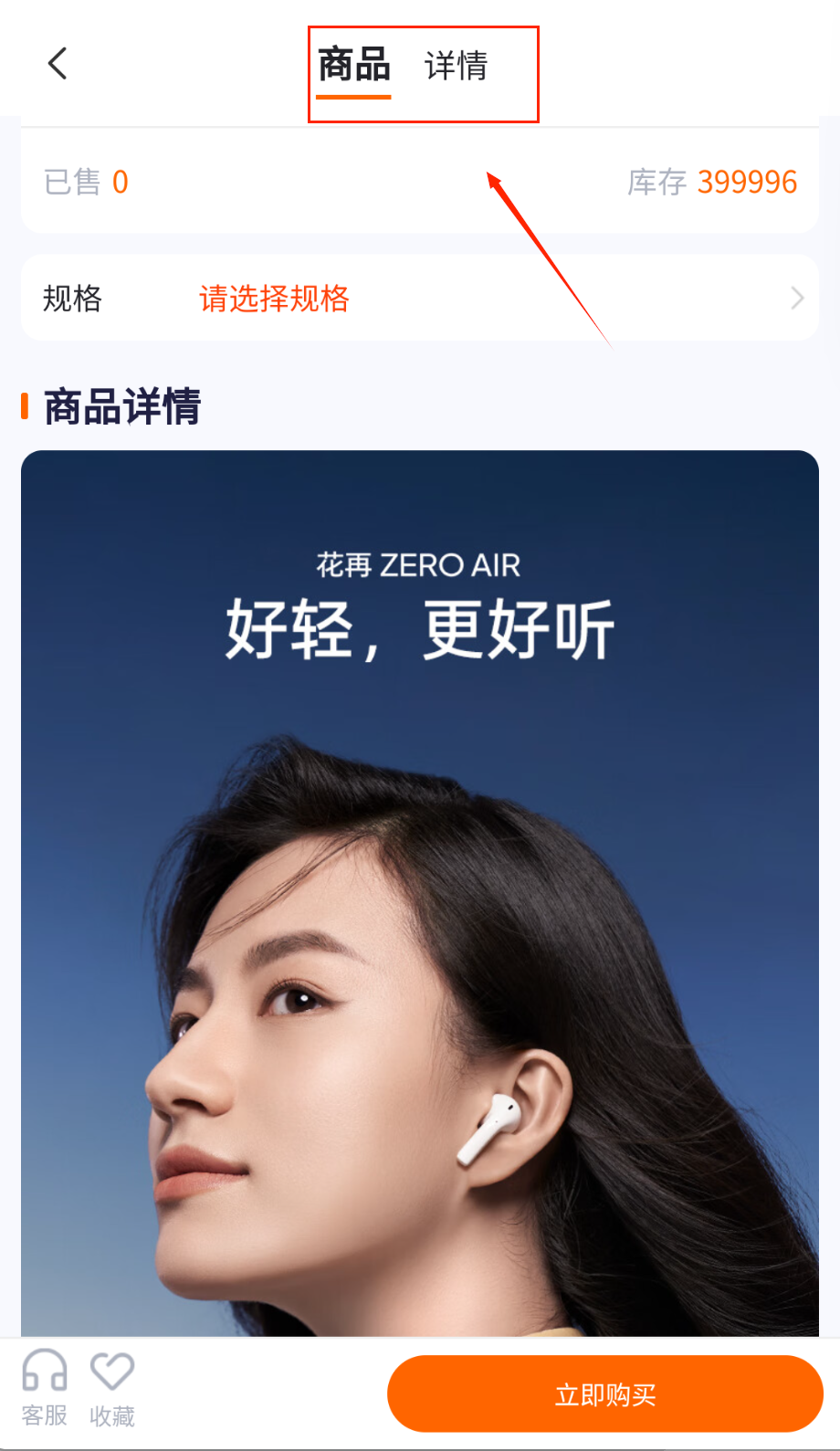Image resolution: width=840 pixels, height=1451 pixels.
Task: Switch to the 商品 tab
Action: (354, 66)
